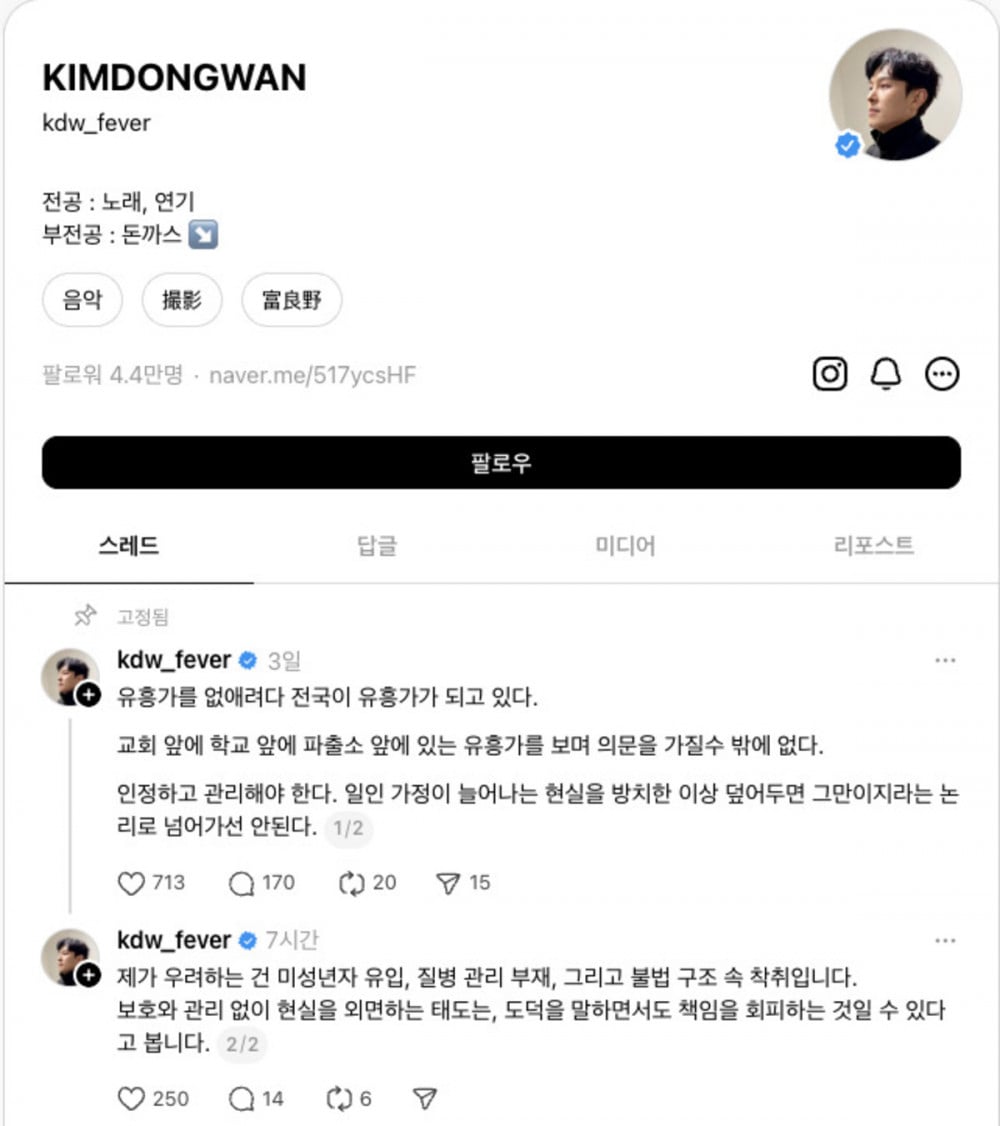View the large profile picture
Image resolution: width=1000 pixels, height=1126 pixels.
click(895, 95)
